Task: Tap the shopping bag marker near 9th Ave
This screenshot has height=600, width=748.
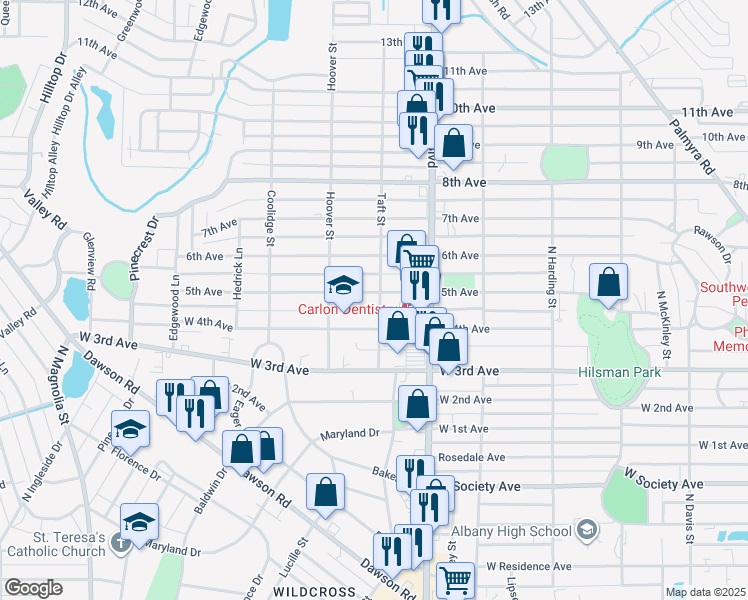Action: click(453, 143)
